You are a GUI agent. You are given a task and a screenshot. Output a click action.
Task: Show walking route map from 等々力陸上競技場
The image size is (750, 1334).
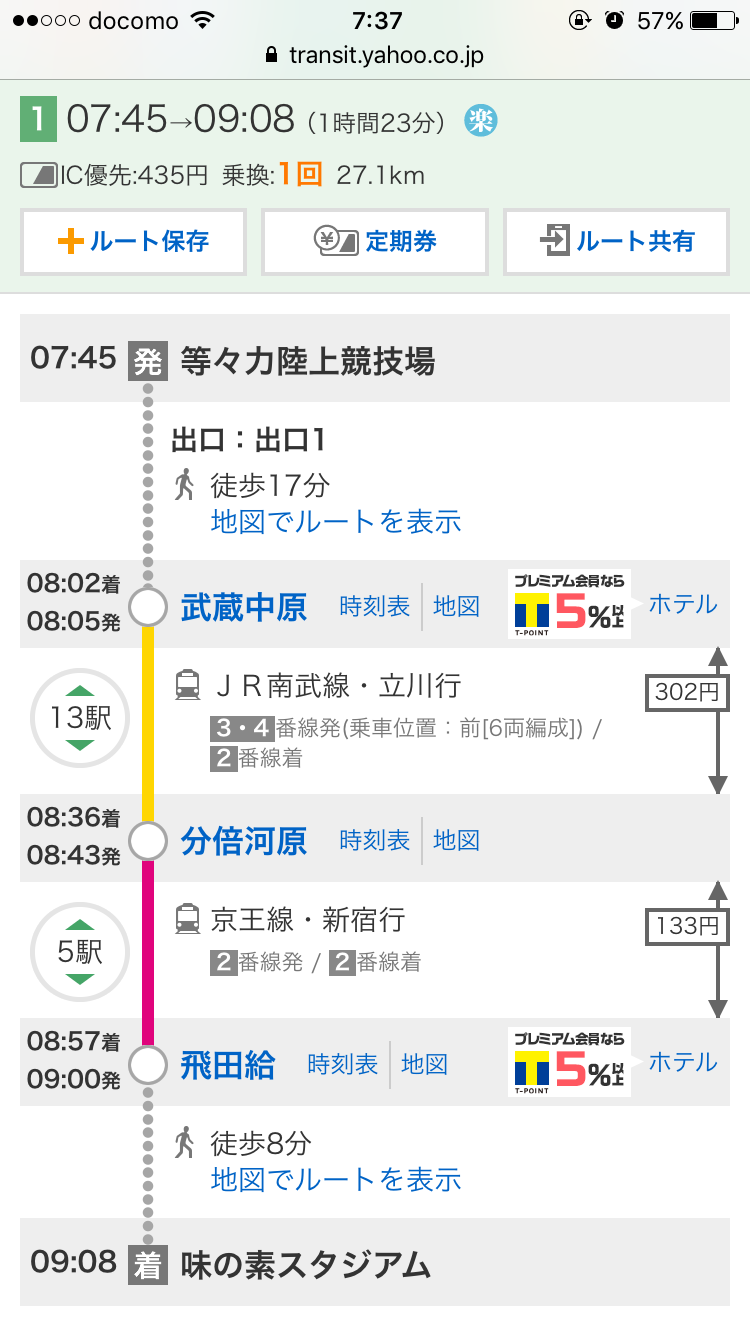point(336,521)
